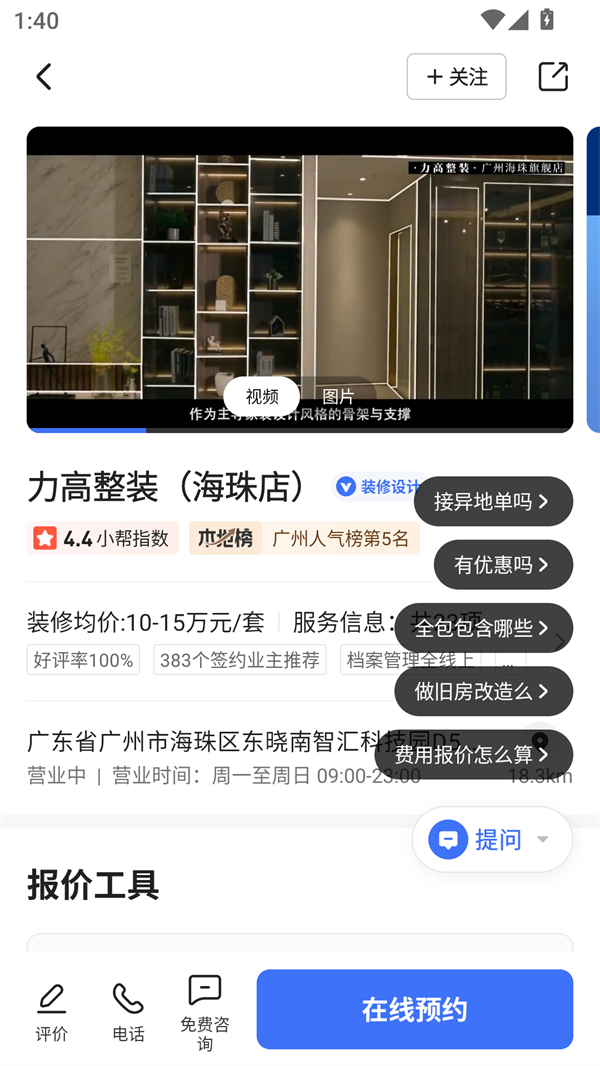Ask what 全包包含哪些
Viewport: 600px width, 1066px height.
click(x=483, y=628)
